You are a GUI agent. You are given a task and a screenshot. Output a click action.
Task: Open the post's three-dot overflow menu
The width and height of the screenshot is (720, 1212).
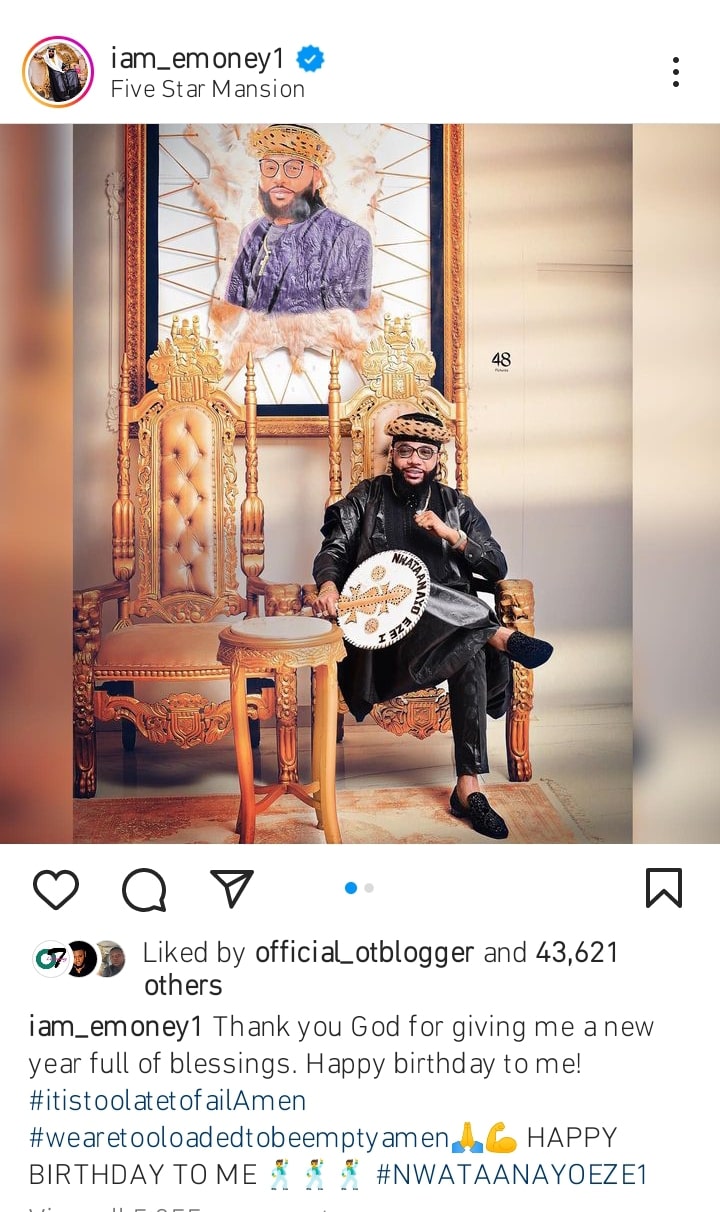676,72
